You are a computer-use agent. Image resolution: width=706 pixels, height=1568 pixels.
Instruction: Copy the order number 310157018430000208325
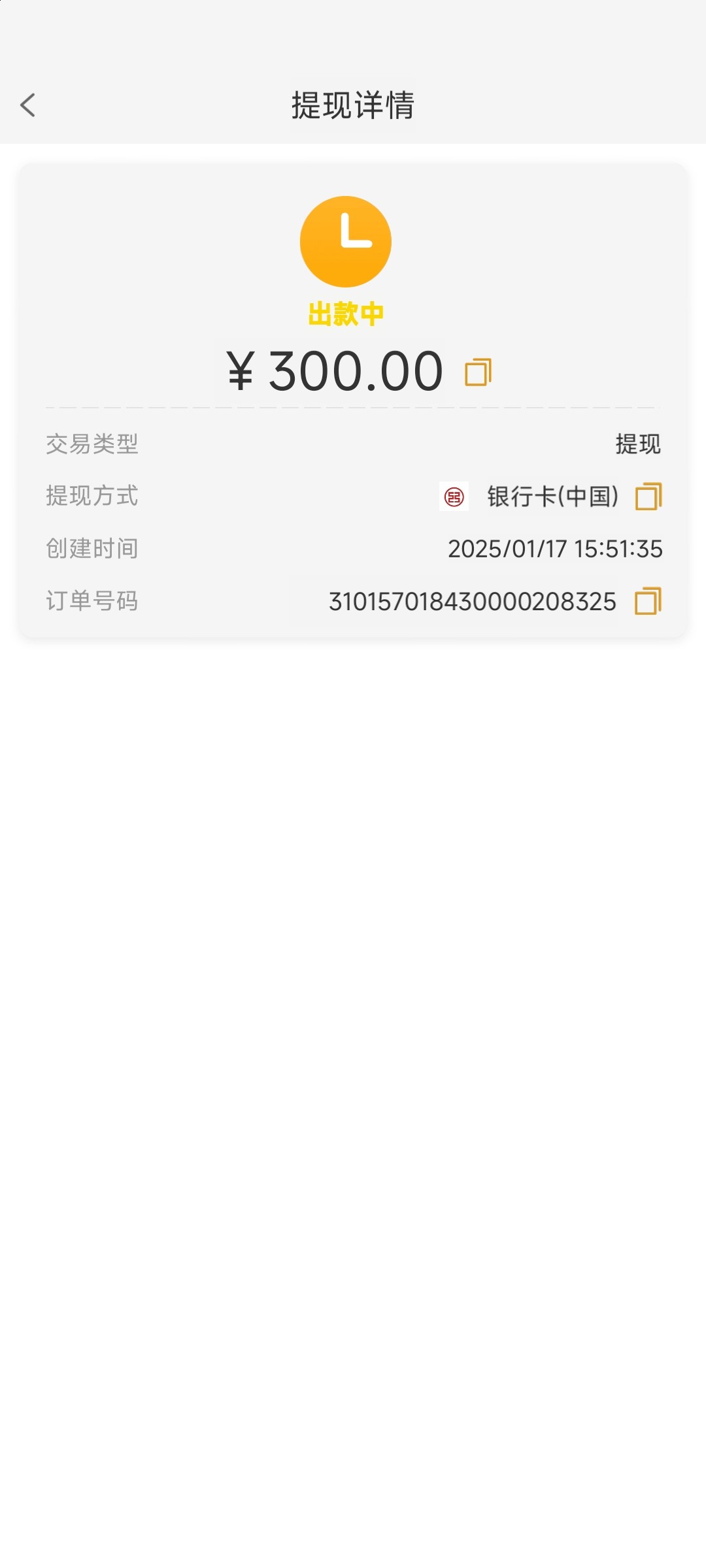[648, 601]
